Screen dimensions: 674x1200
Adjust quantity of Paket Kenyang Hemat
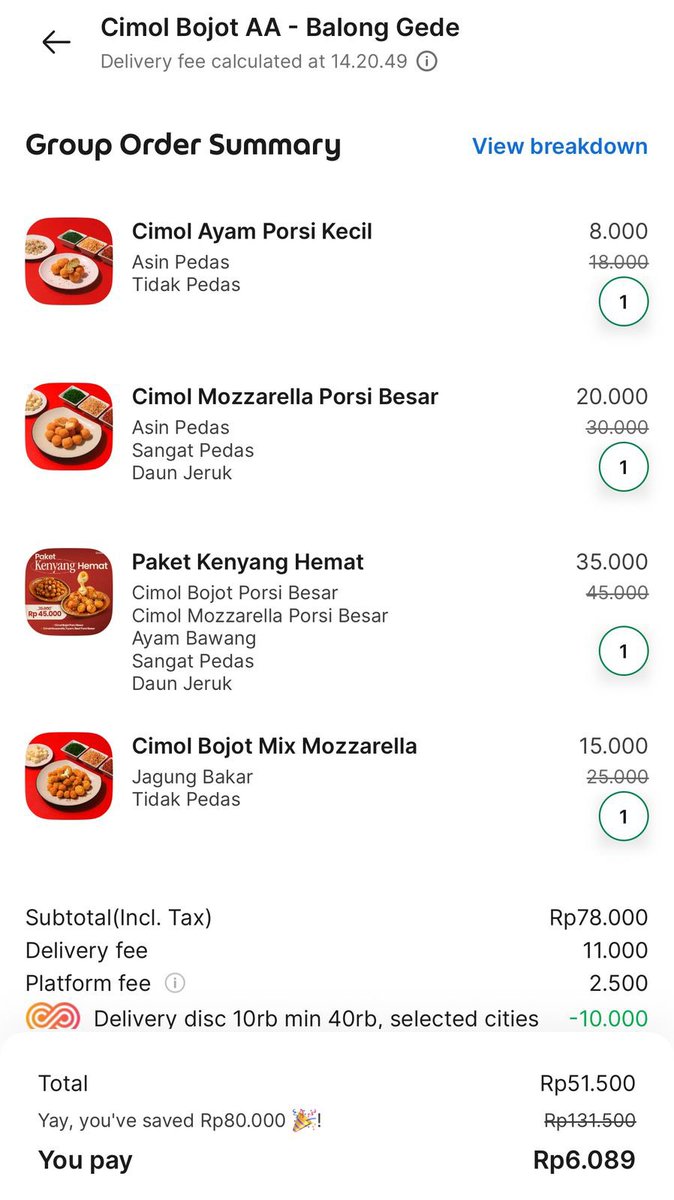tap(623, 652)
